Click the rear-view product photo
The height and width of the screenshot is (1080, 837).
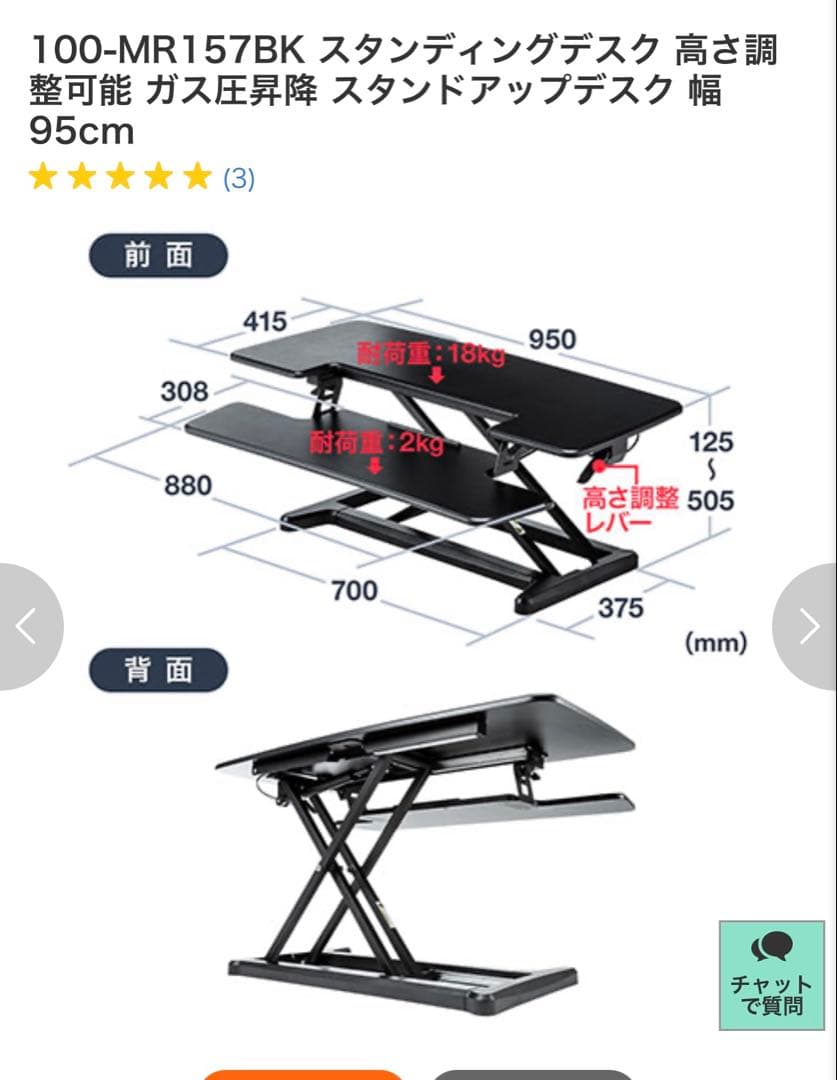coord(430,850)
